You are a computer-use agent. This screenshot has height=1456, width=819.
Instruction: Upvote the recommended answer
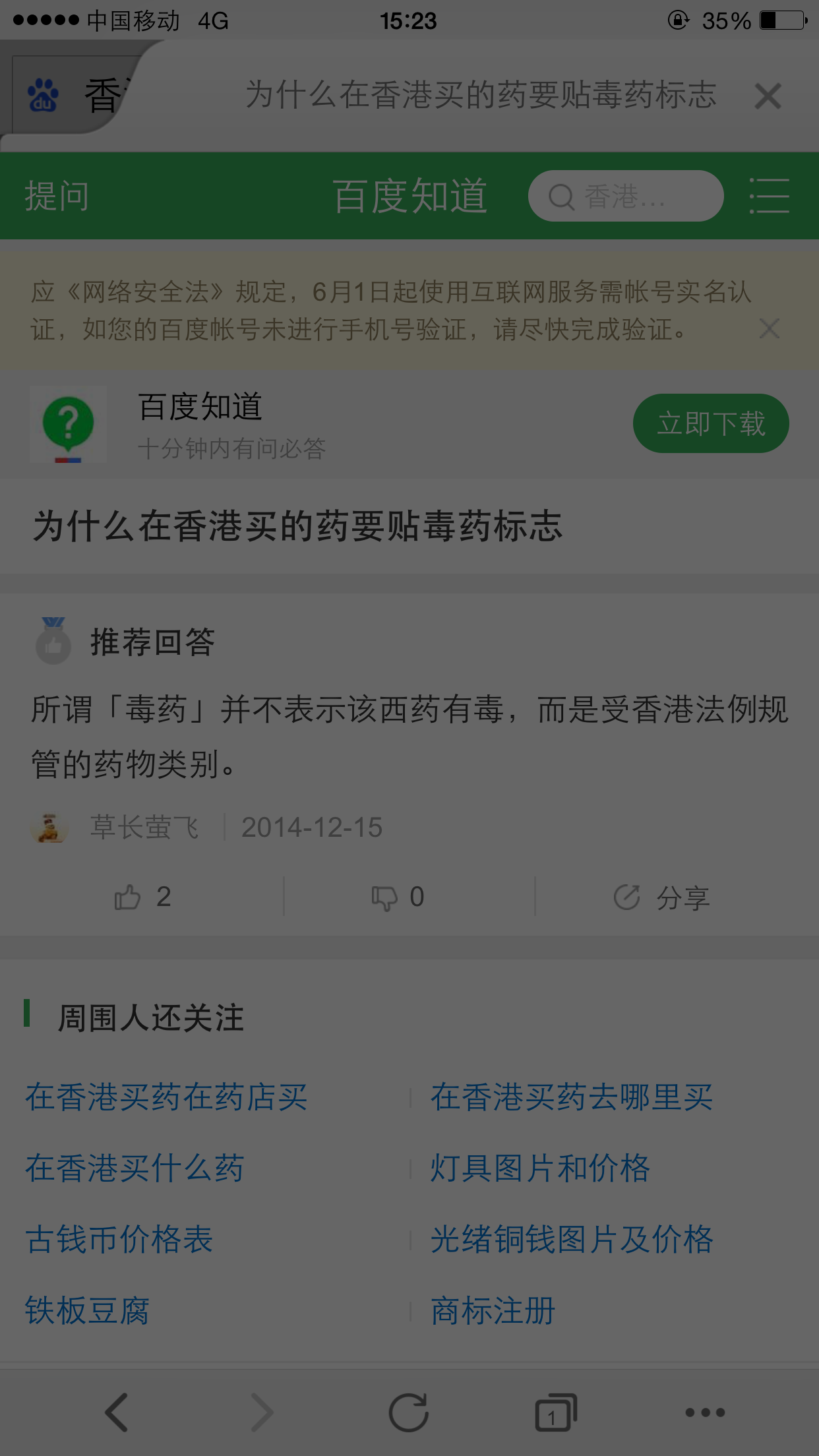pos(142,897)
